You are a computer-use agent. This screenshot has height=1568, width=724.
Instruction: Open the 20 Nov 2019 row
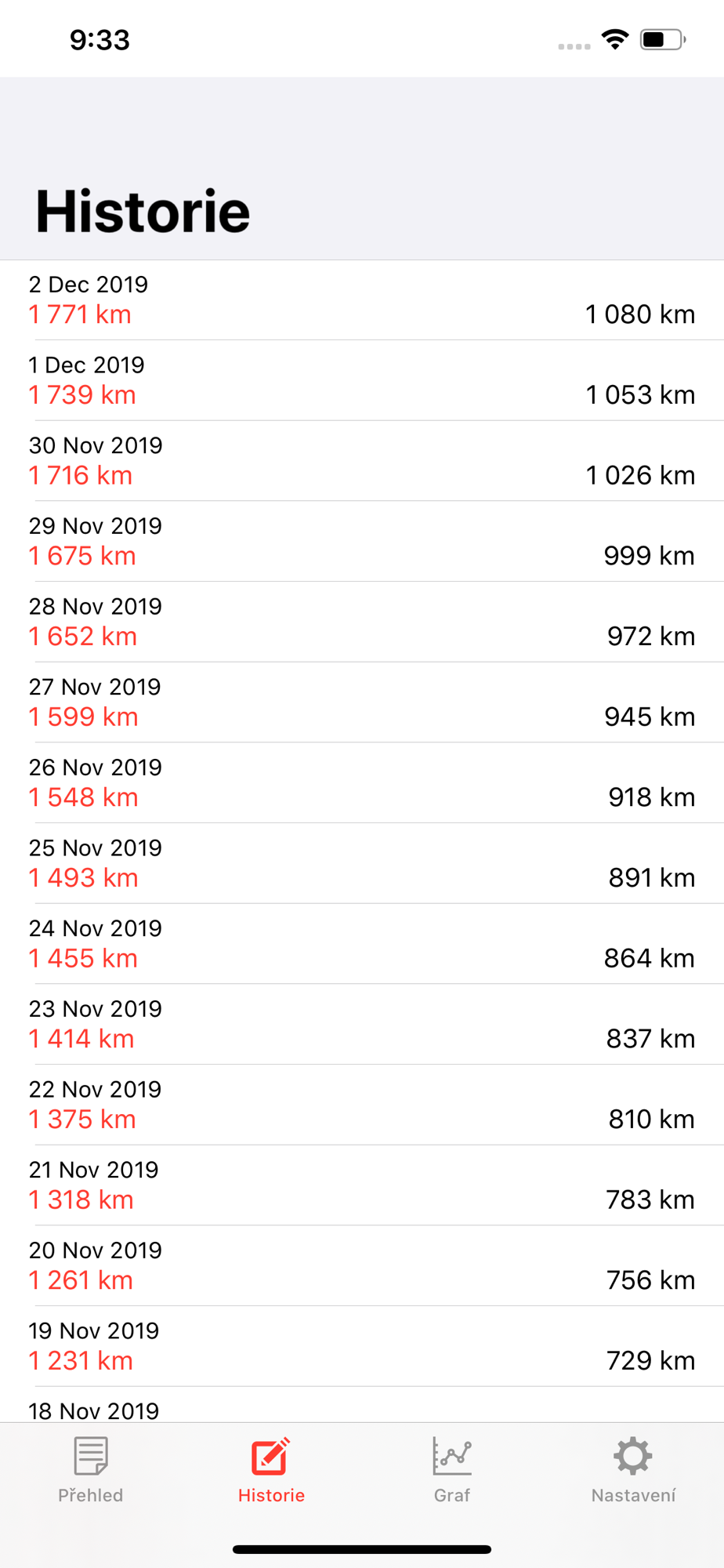tap(362, 1266)
